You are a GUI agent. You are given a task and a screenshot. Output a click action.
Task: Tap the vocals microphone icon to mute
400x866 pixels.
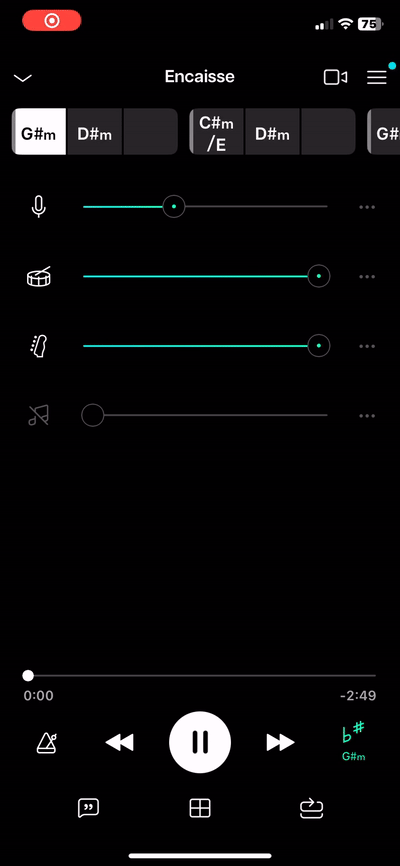(38, 207)
